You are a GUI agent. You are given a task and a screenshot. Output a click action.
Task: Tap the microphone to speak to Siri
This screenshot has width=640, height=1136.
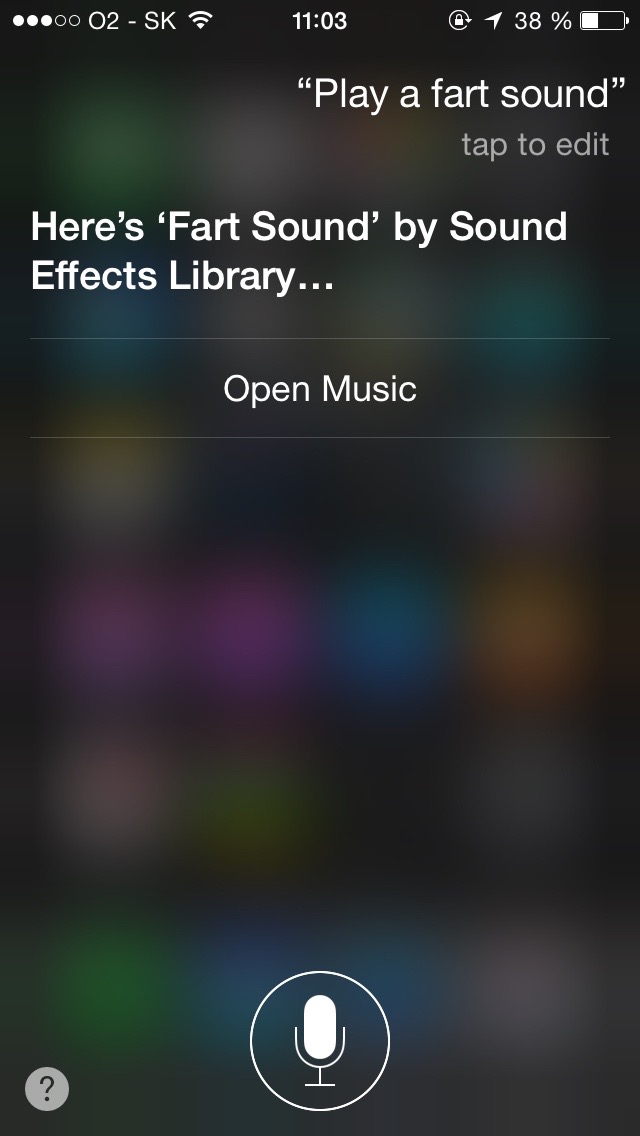point(320,1040)
